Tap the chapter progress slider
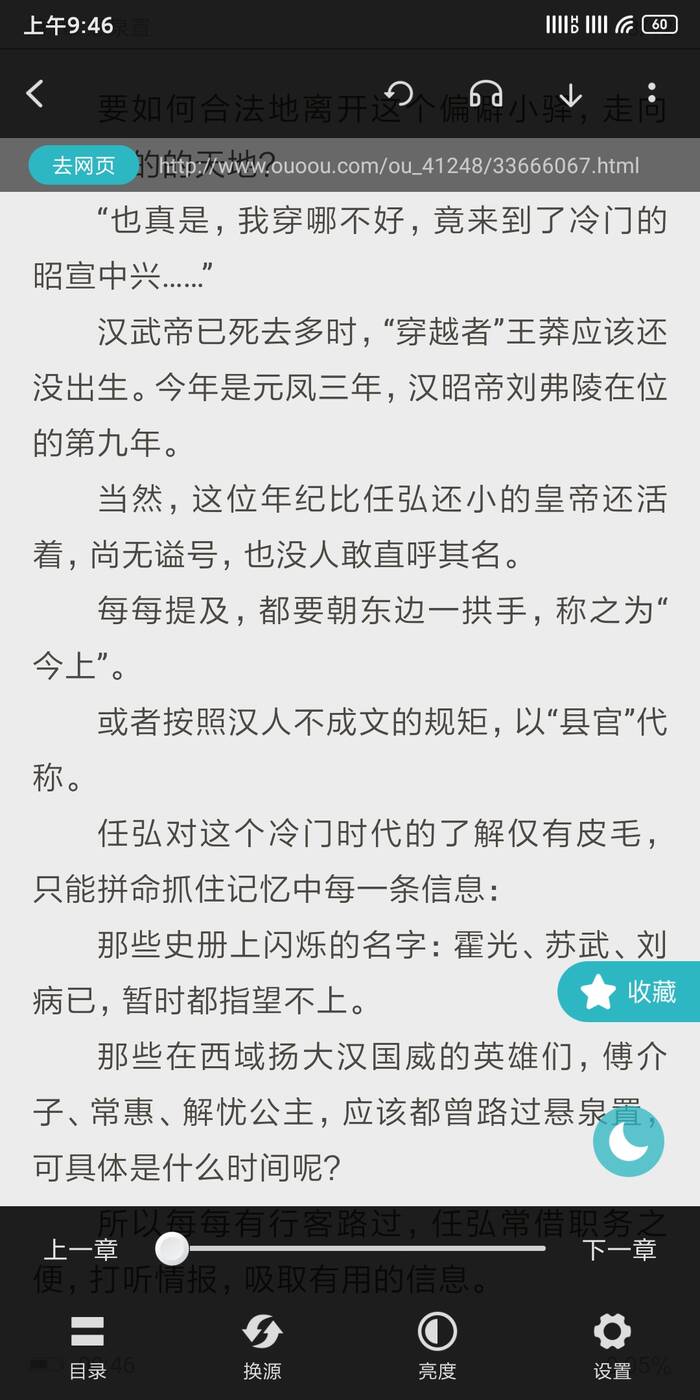This screenshot has width=700, height=1400. (x=360, y=1248)
